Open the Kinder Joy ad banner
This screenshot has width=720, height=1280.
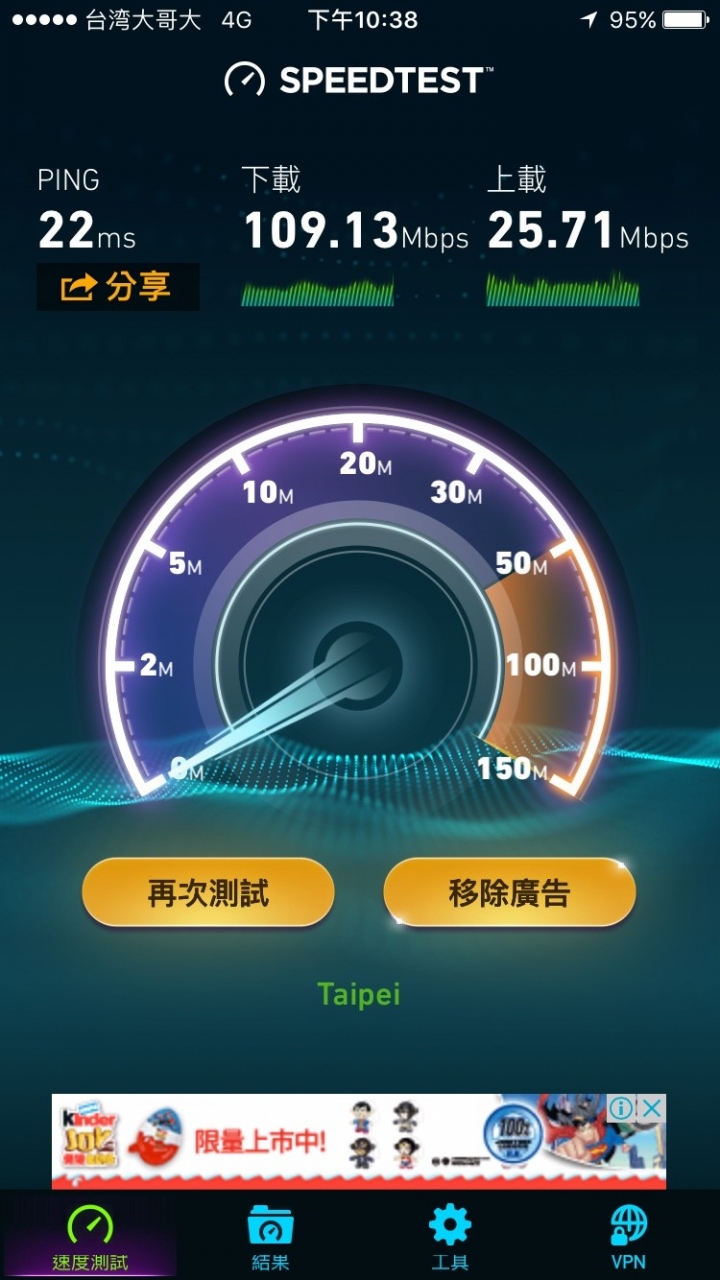[x=330, y=1141]
